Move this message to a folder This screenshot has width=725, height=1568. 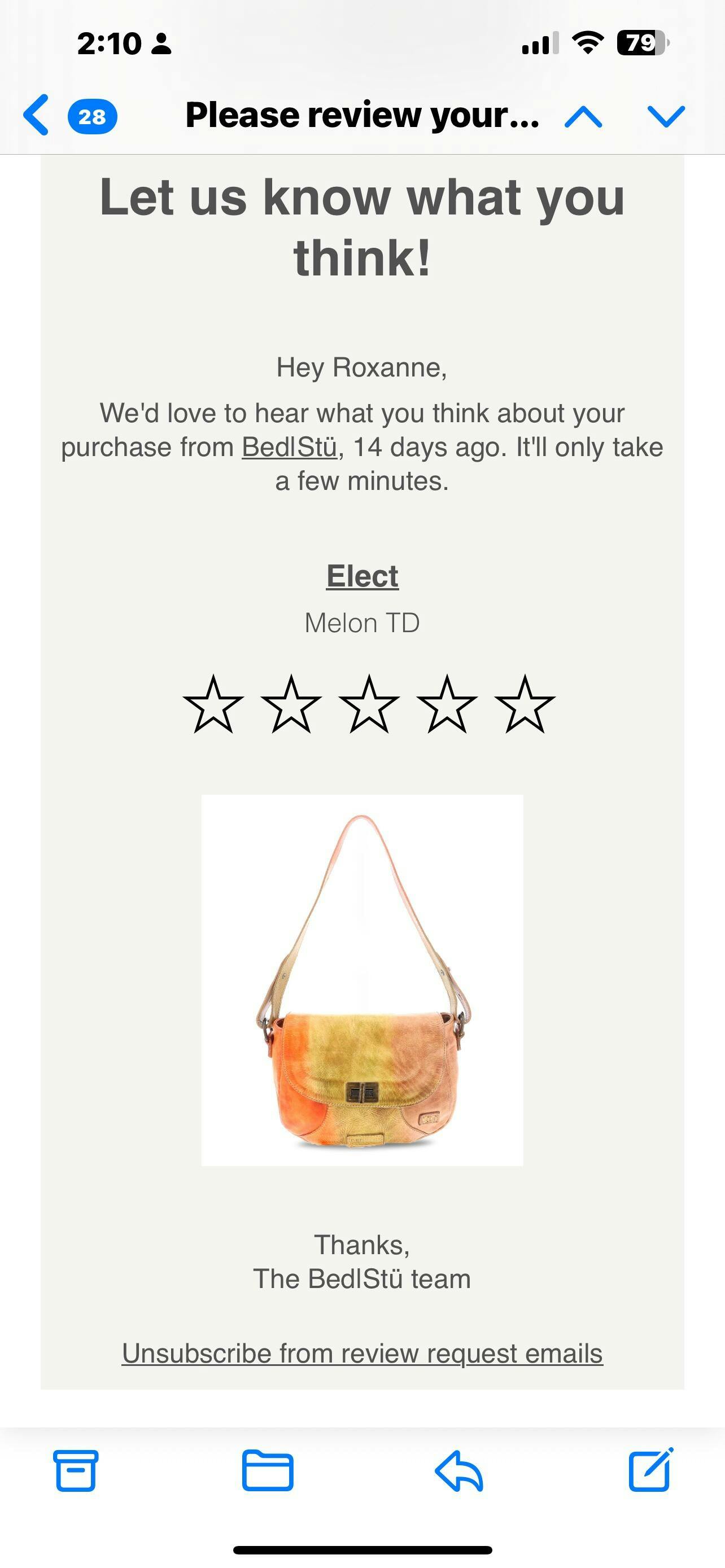point(267,1470)
